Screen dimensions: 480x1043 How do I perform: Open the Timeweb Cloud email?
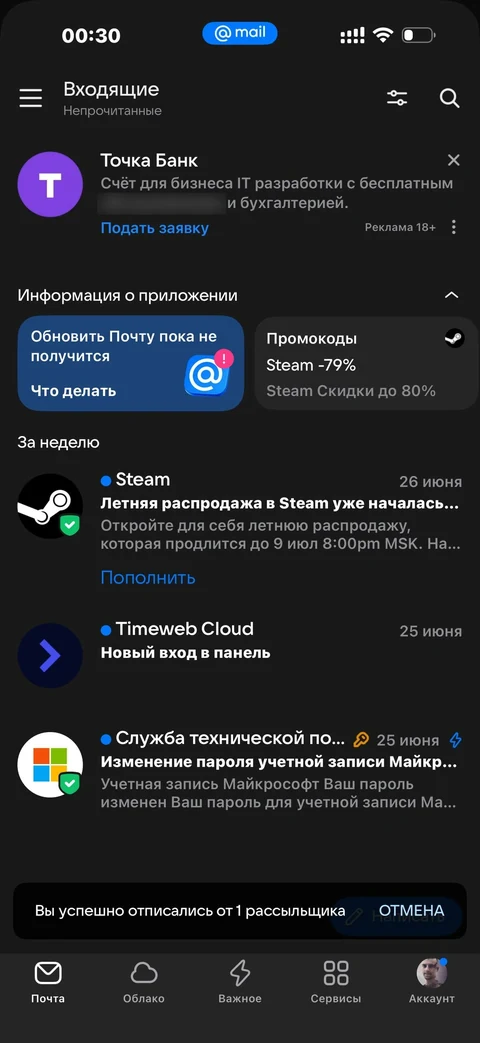point(240,653)
